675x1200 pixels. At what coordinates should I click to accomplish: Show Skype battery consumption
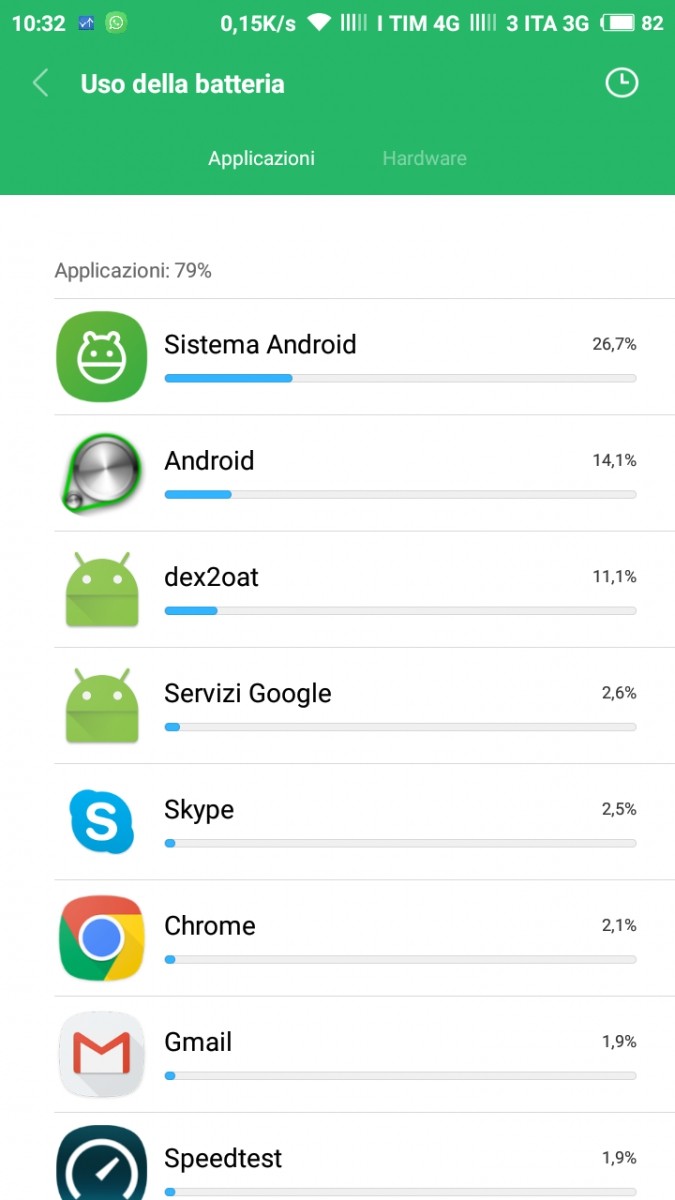coord(364,822)
